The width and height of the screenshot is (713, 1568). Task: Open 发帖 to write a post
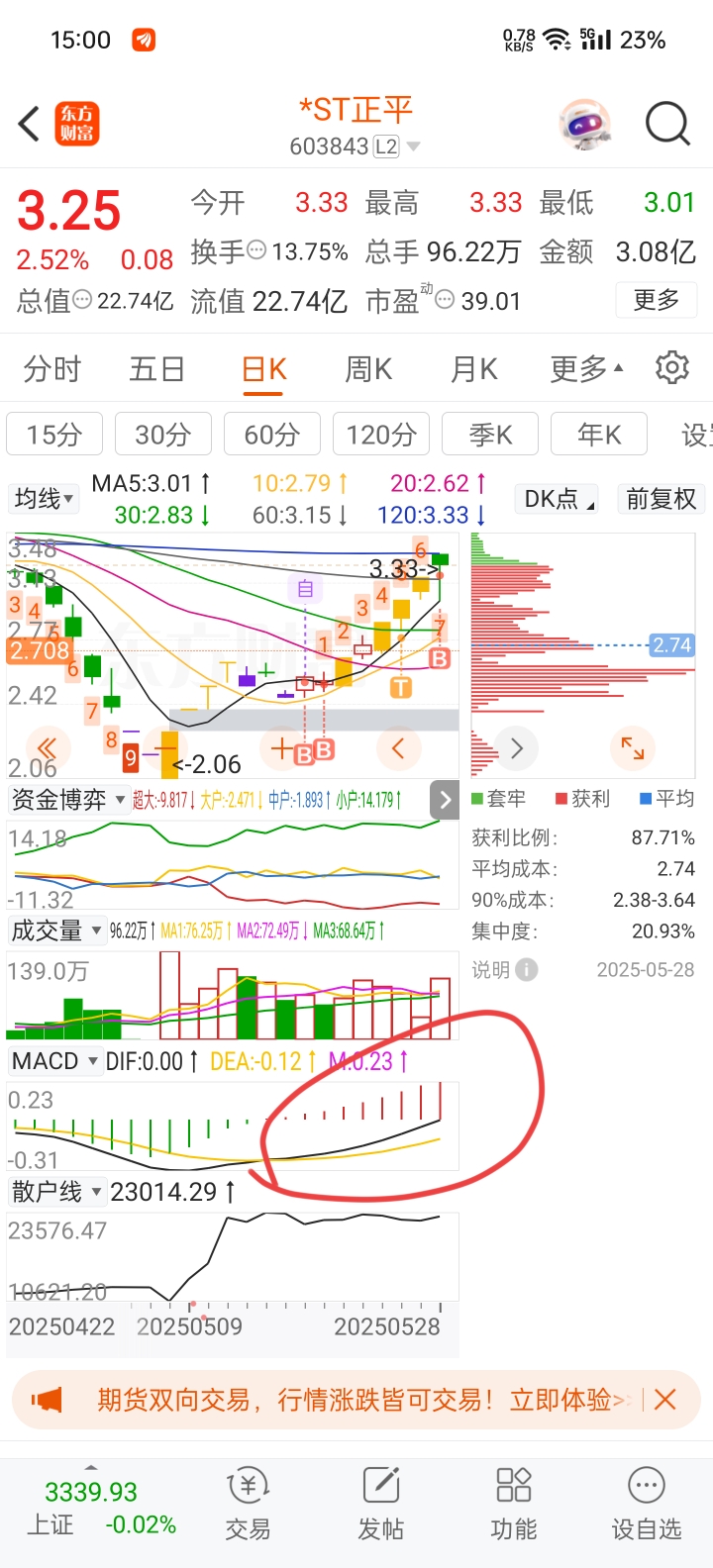tap(381, 1505)
